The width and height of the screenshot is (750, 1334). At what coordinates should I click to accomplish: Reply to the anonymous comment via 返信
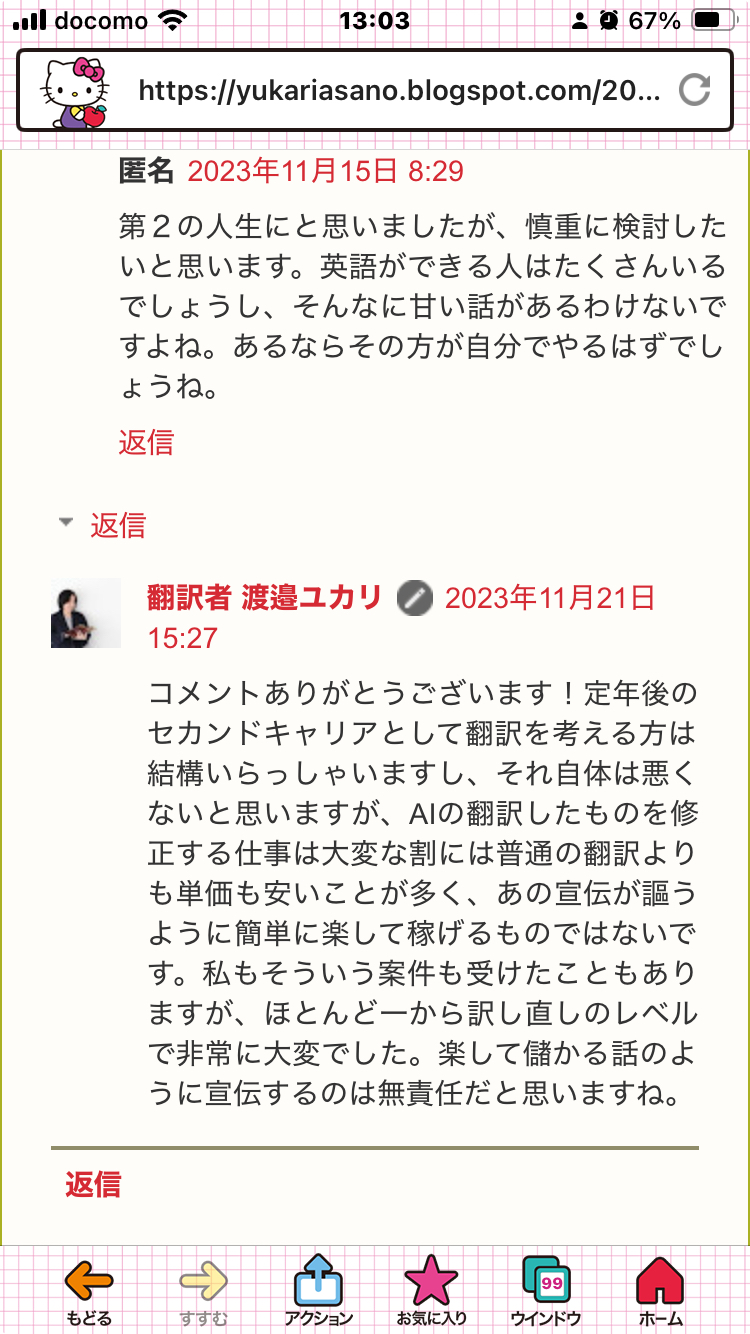pyautogui.click(x=146, y=442)
